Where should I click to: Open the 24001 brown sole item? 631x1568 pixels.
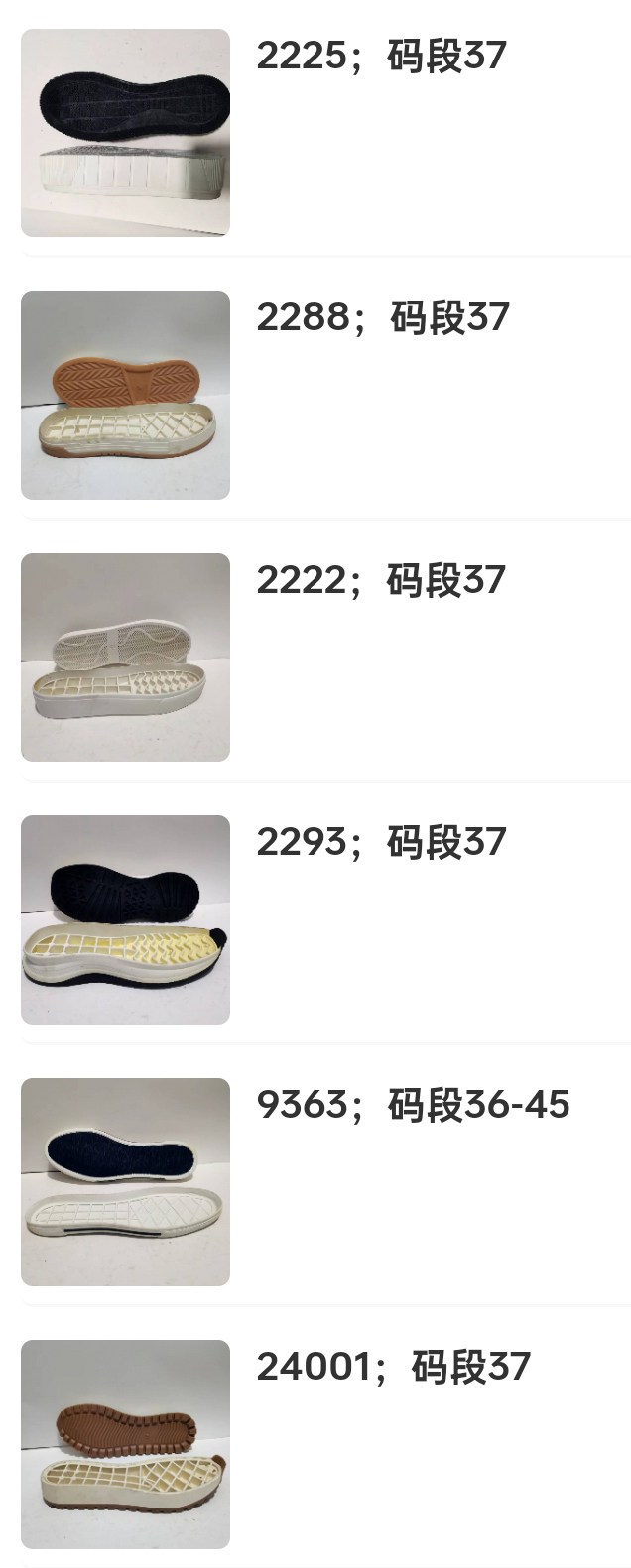click(126, 1444)
